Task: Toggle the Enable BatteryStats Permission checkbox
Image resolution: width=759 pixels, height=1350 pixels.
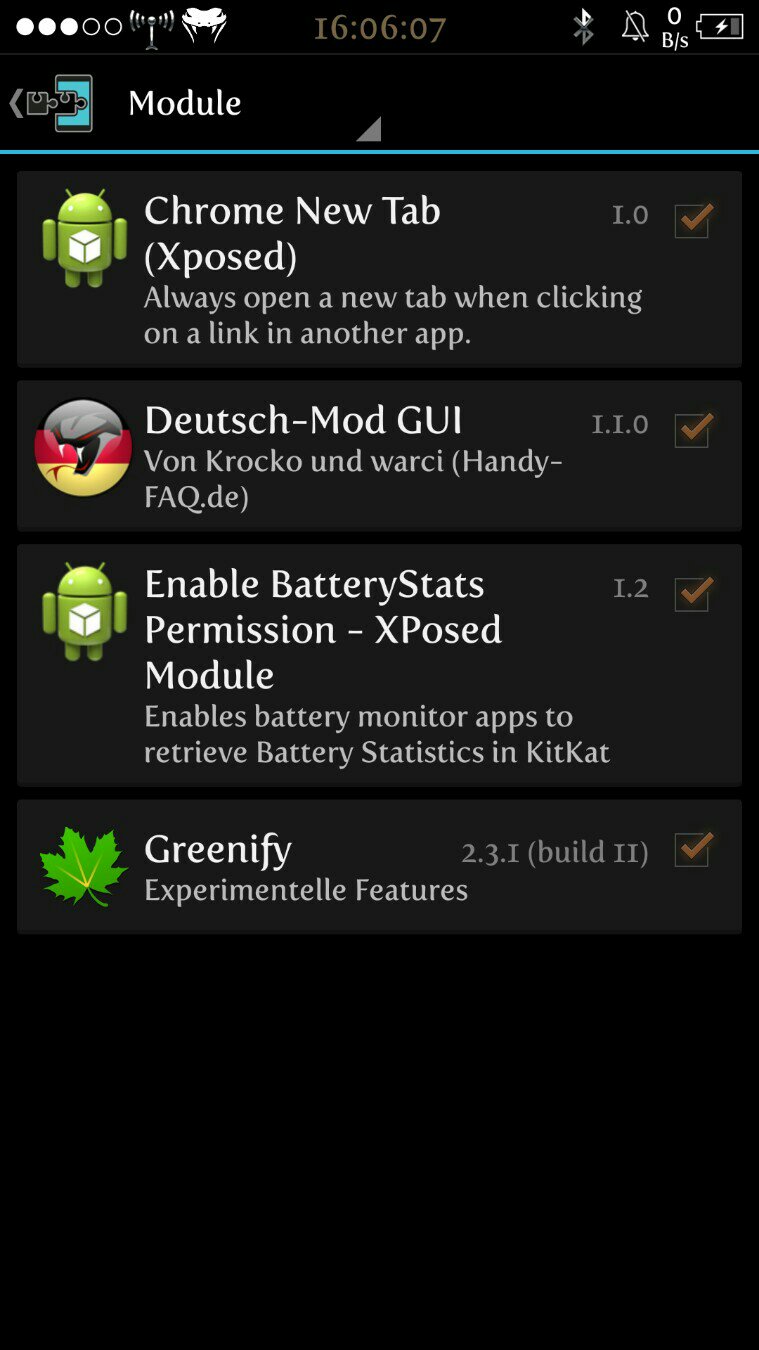Action: pos(692,593)
